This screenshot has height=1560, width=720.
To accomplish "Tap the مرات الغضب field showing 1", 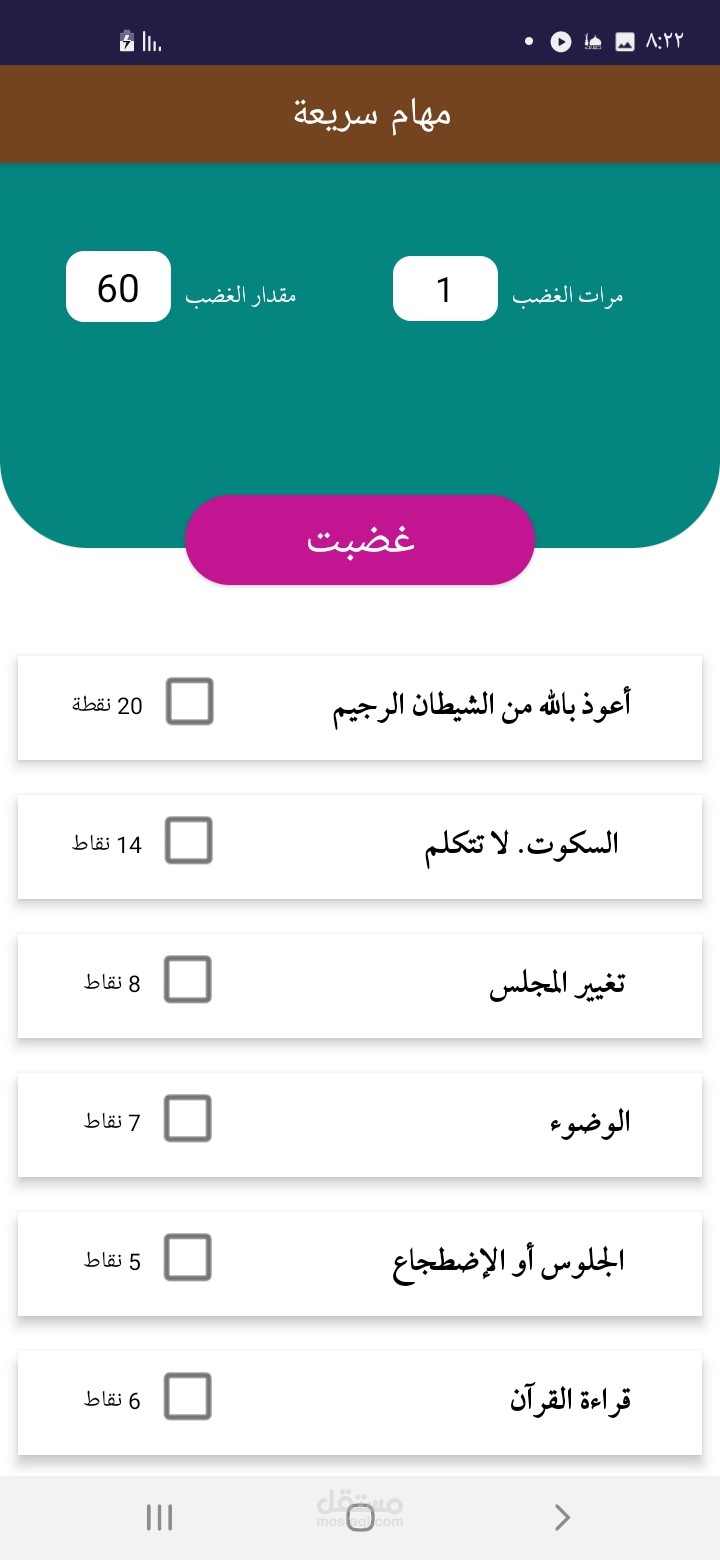I will point(445,289).
